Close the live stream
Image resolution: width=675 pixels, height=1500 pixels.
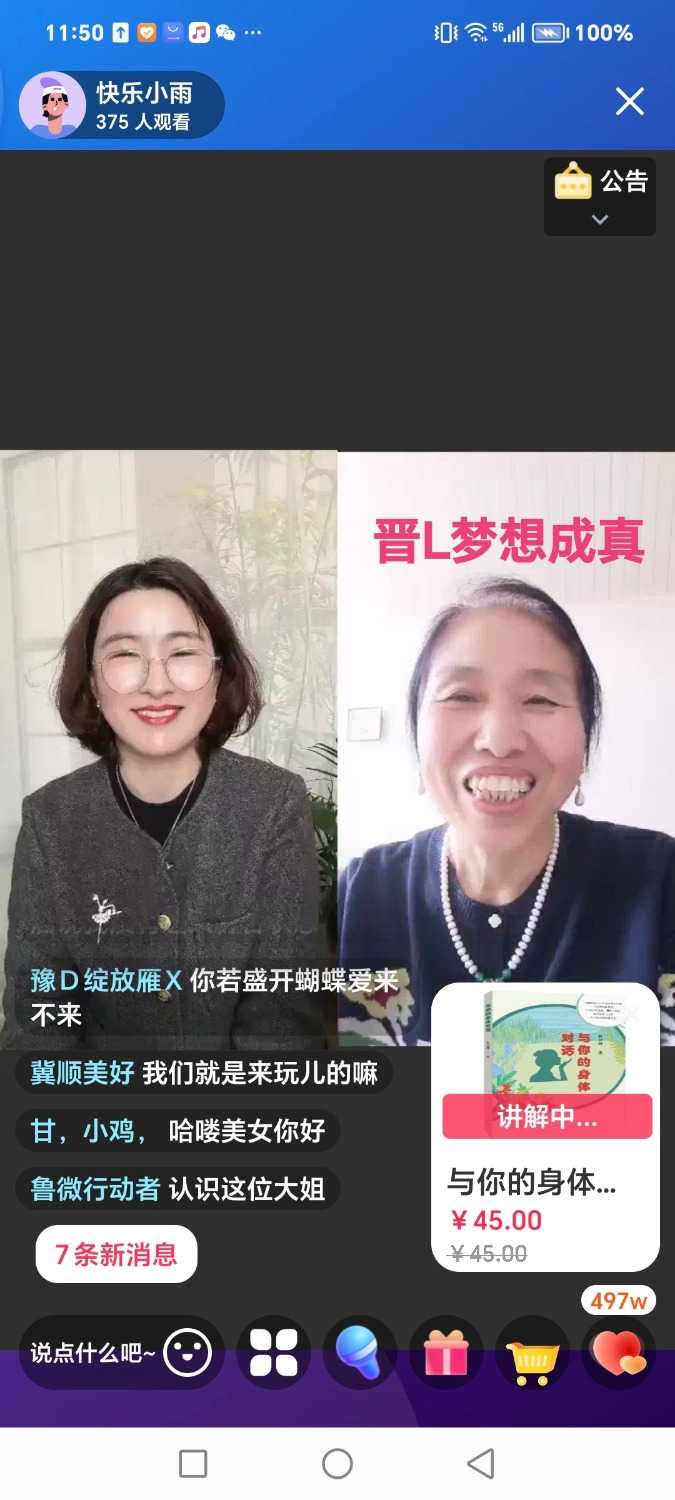coord(629,101)
